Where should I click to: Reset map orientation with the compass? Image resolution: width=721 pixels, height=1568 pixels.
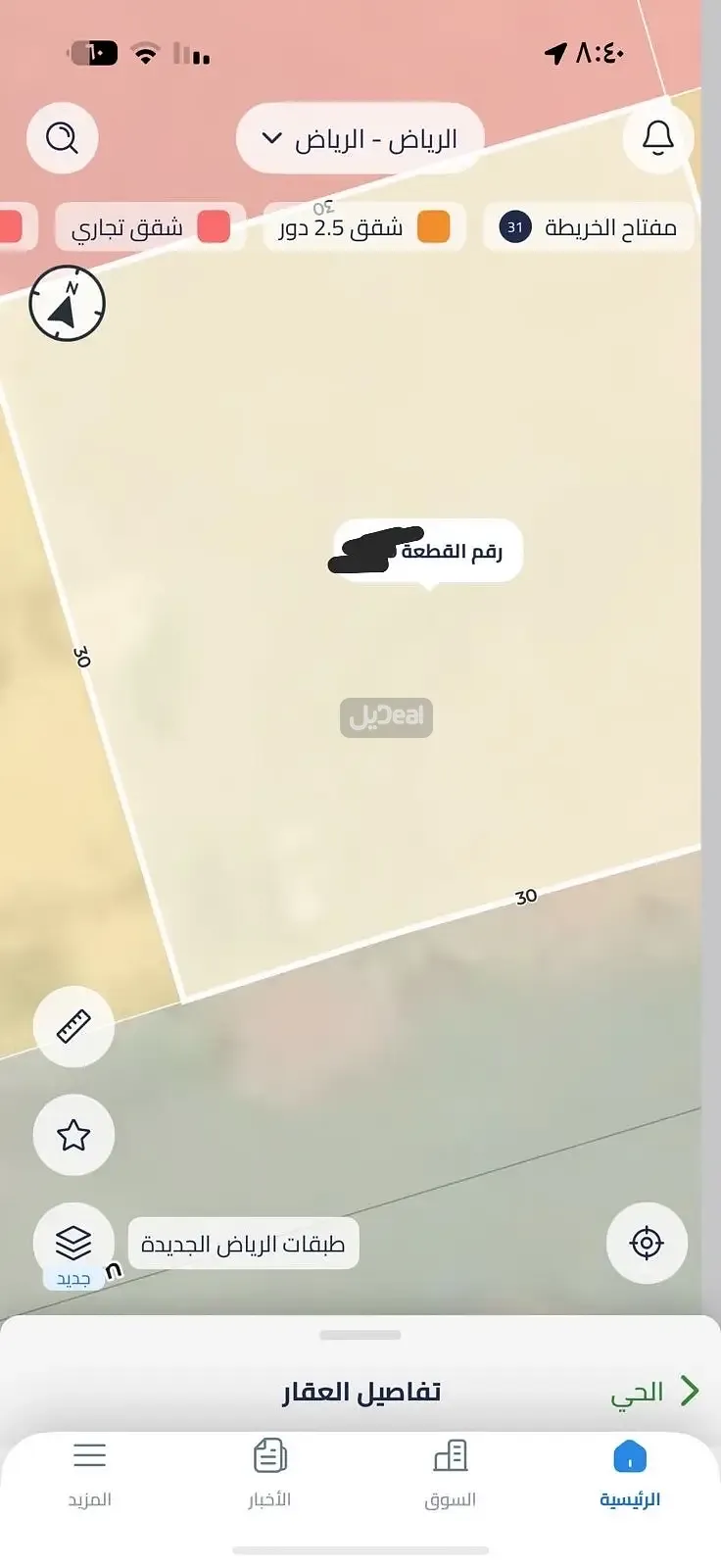click(x=67, y=305)
